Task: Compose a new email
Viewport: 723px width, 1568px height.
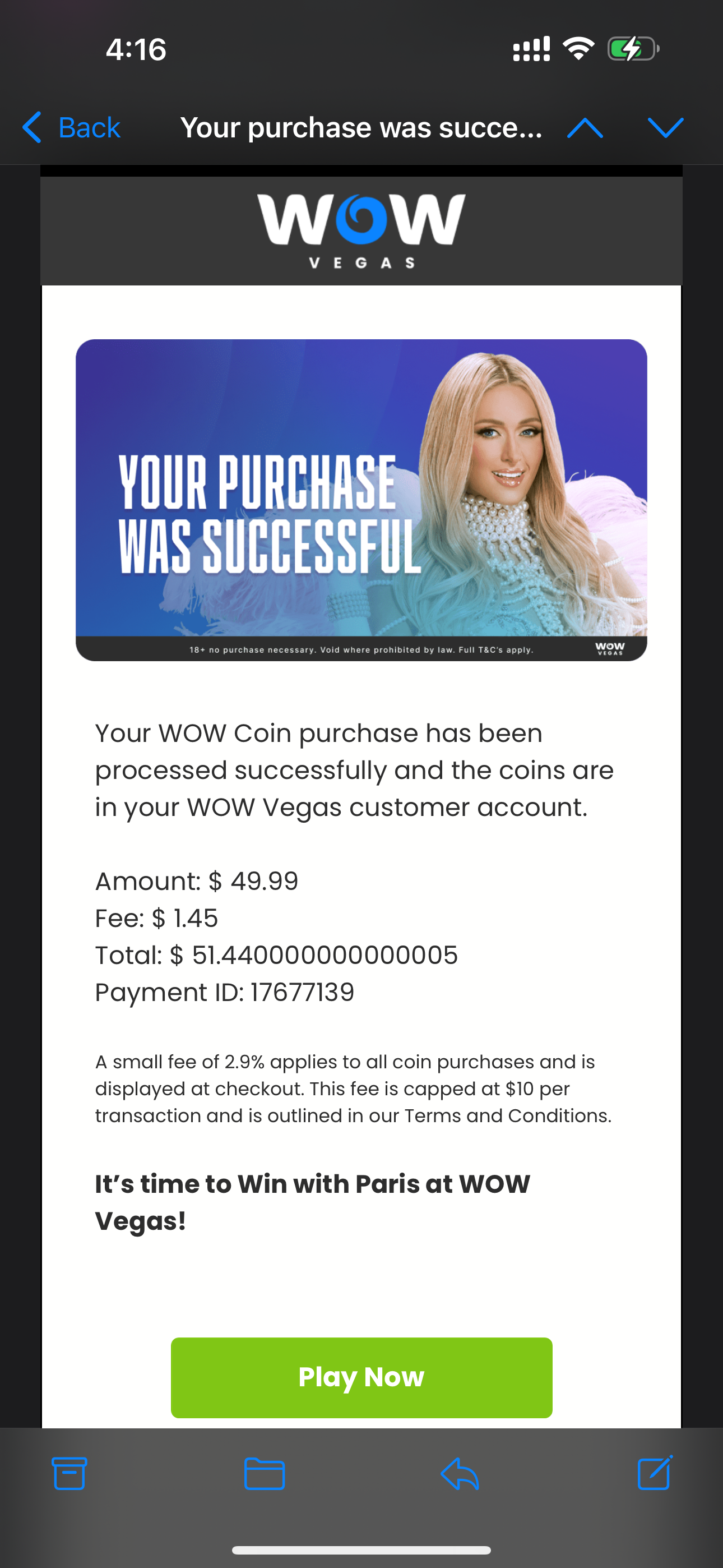Action: point(655,1473)
